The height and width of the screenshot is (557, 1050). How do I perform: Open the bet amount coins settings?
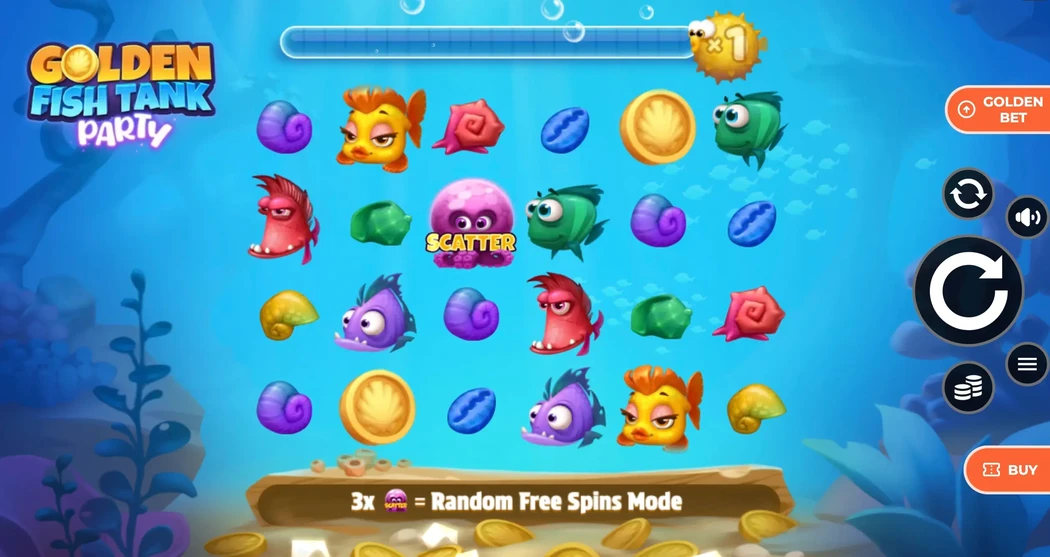tap(968, 387)
